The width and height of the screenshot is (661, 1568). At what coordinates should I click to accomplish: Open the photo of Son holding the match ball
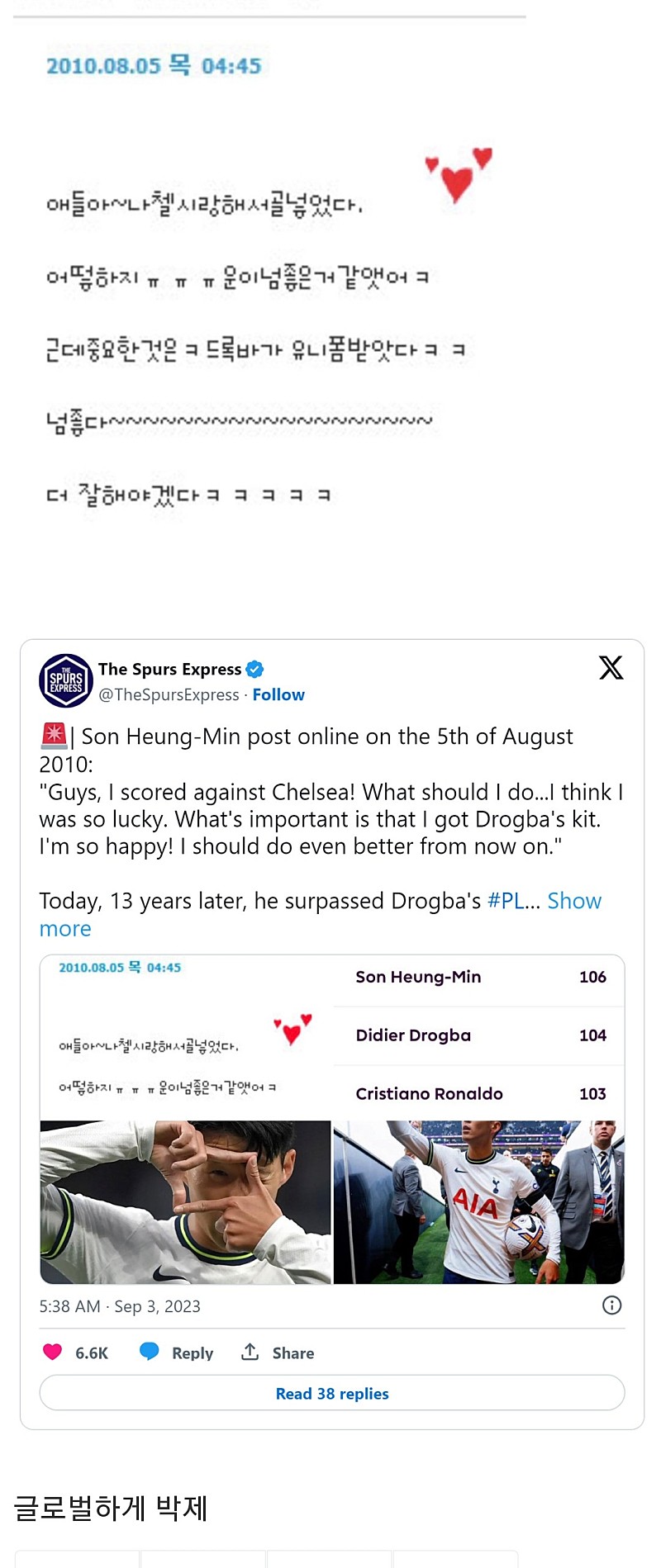478,1201
